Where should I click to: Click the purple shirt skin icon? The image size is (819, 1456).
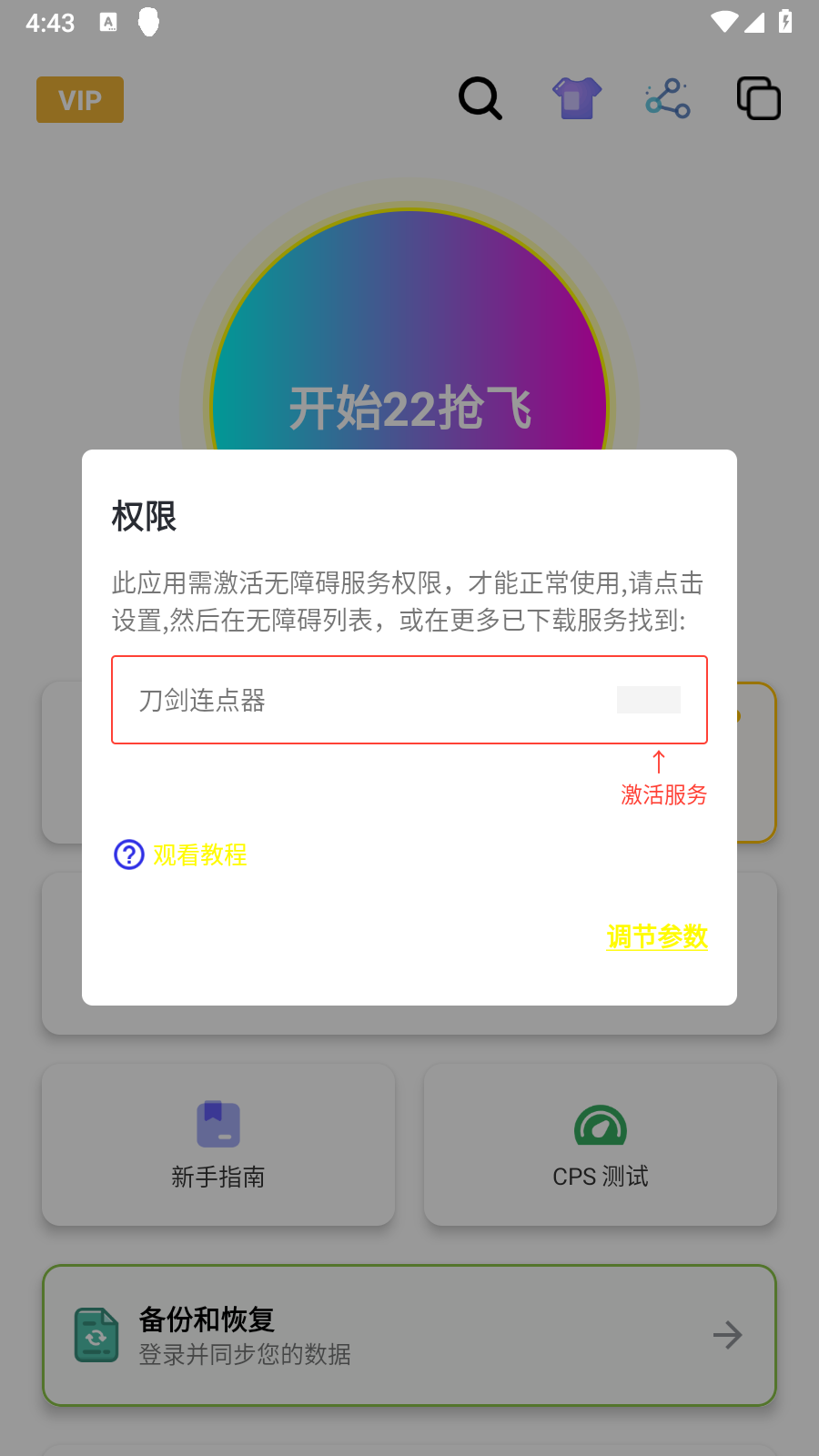576,97
